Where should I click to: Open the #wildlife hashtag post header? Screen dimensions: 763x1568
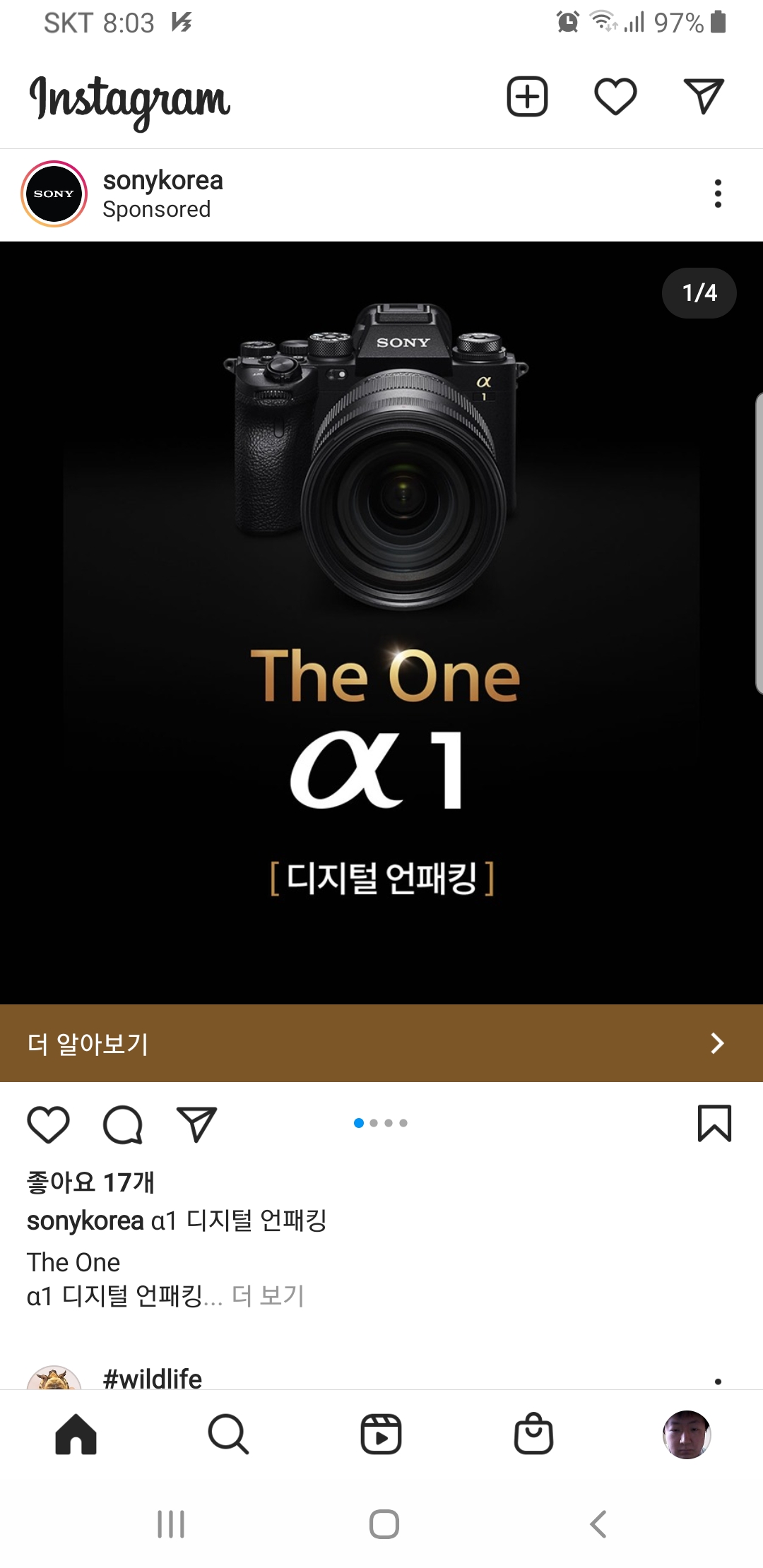[x=153, y=1378]
